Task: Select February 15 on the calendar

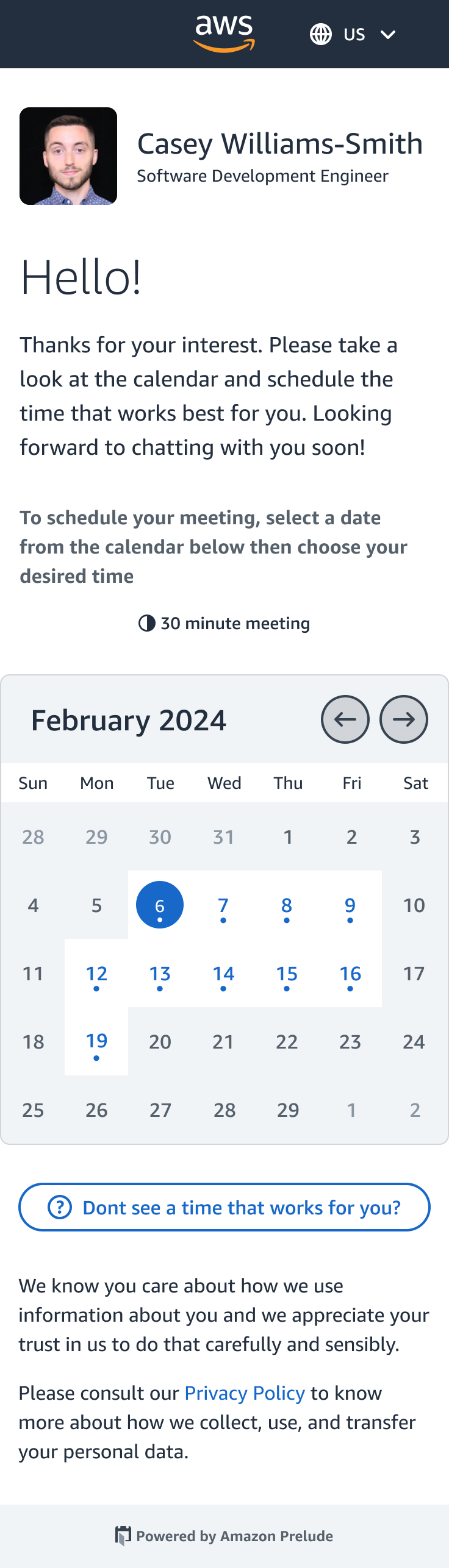Action: pos(287,973)
